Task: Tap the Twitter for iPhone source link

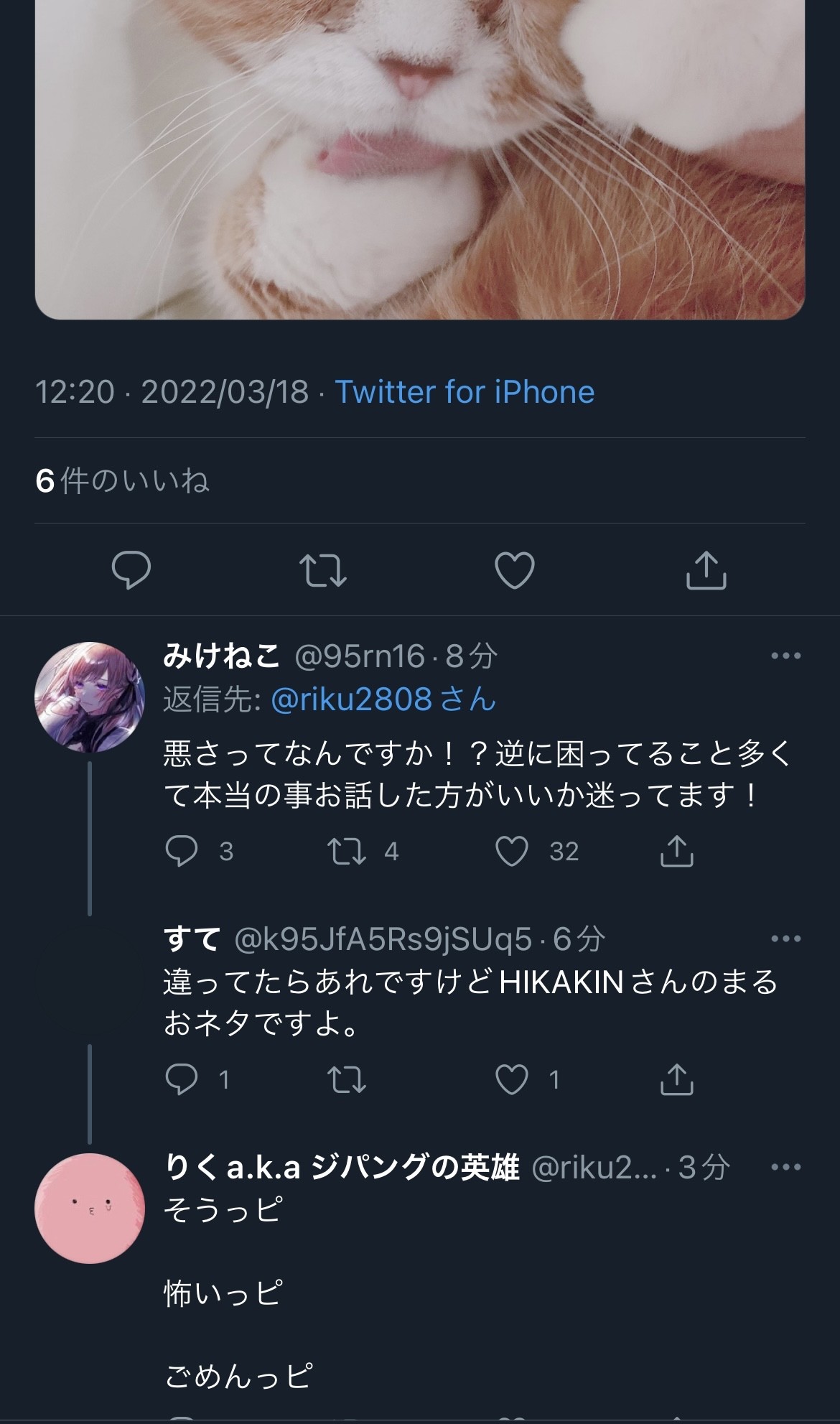Action: click(x=465, y=392)
